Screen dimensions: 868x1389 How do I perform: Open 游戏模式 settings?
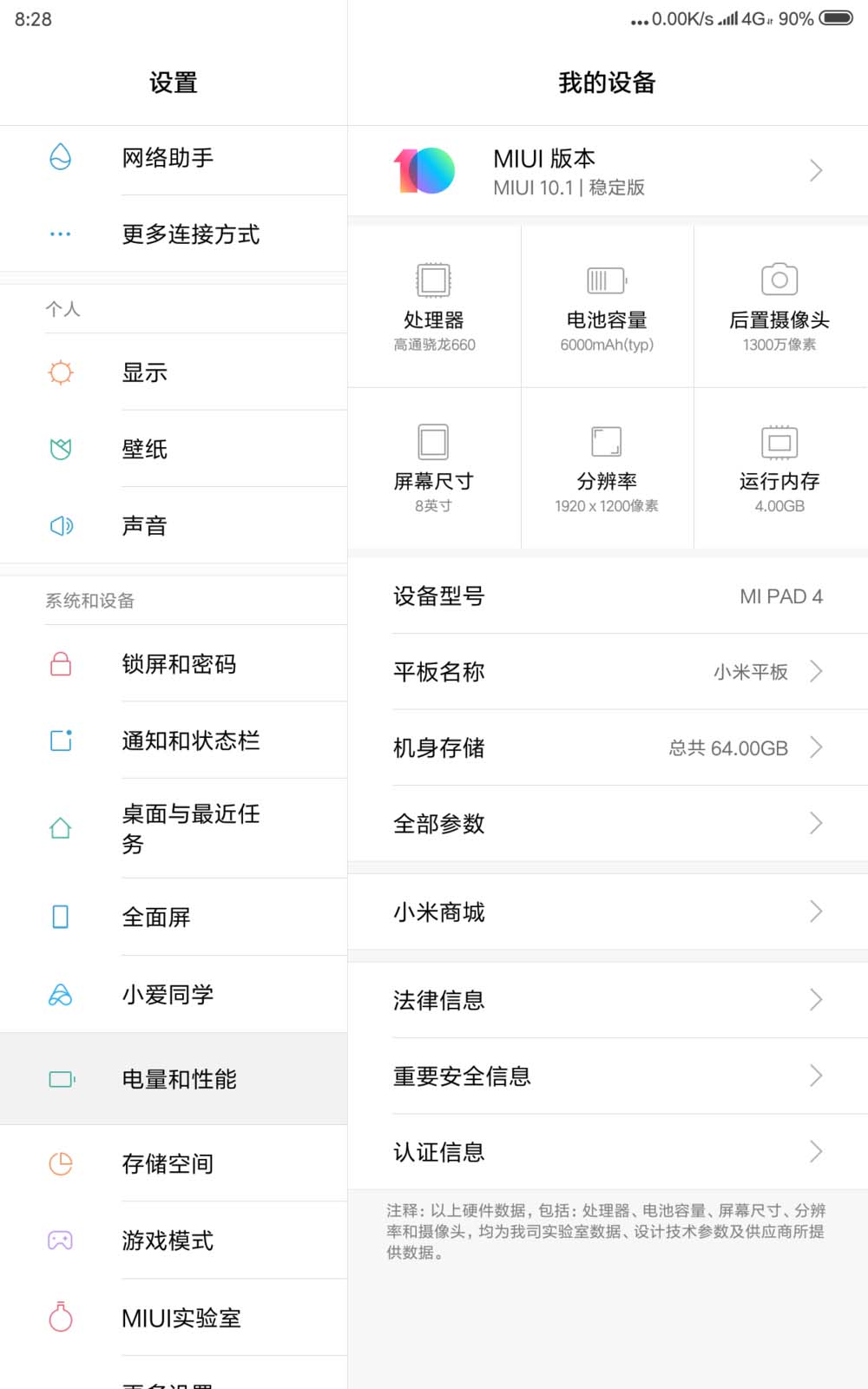[x=174, y=1241]
